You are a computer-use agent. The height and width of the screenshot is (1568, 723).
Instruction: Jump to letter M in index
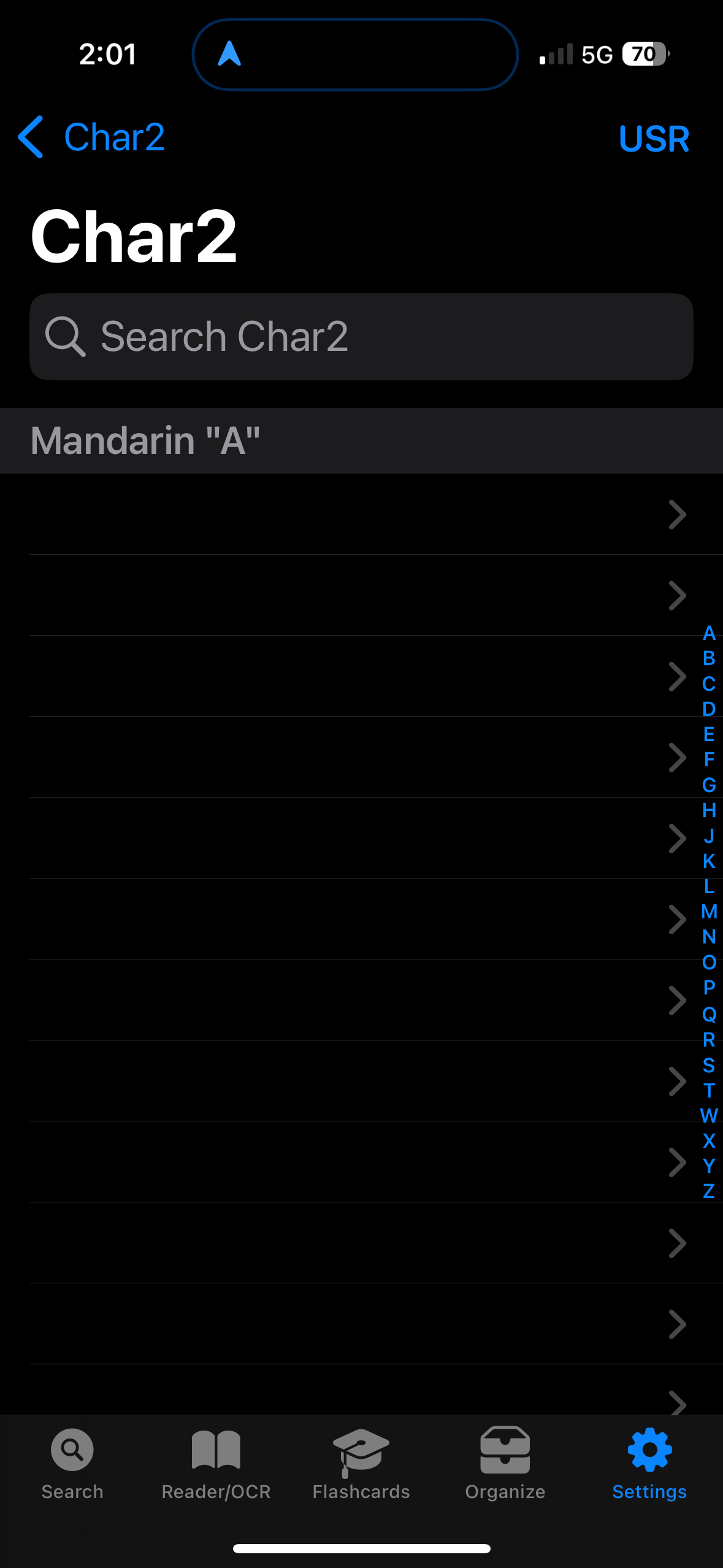click(x=709, y=912)
